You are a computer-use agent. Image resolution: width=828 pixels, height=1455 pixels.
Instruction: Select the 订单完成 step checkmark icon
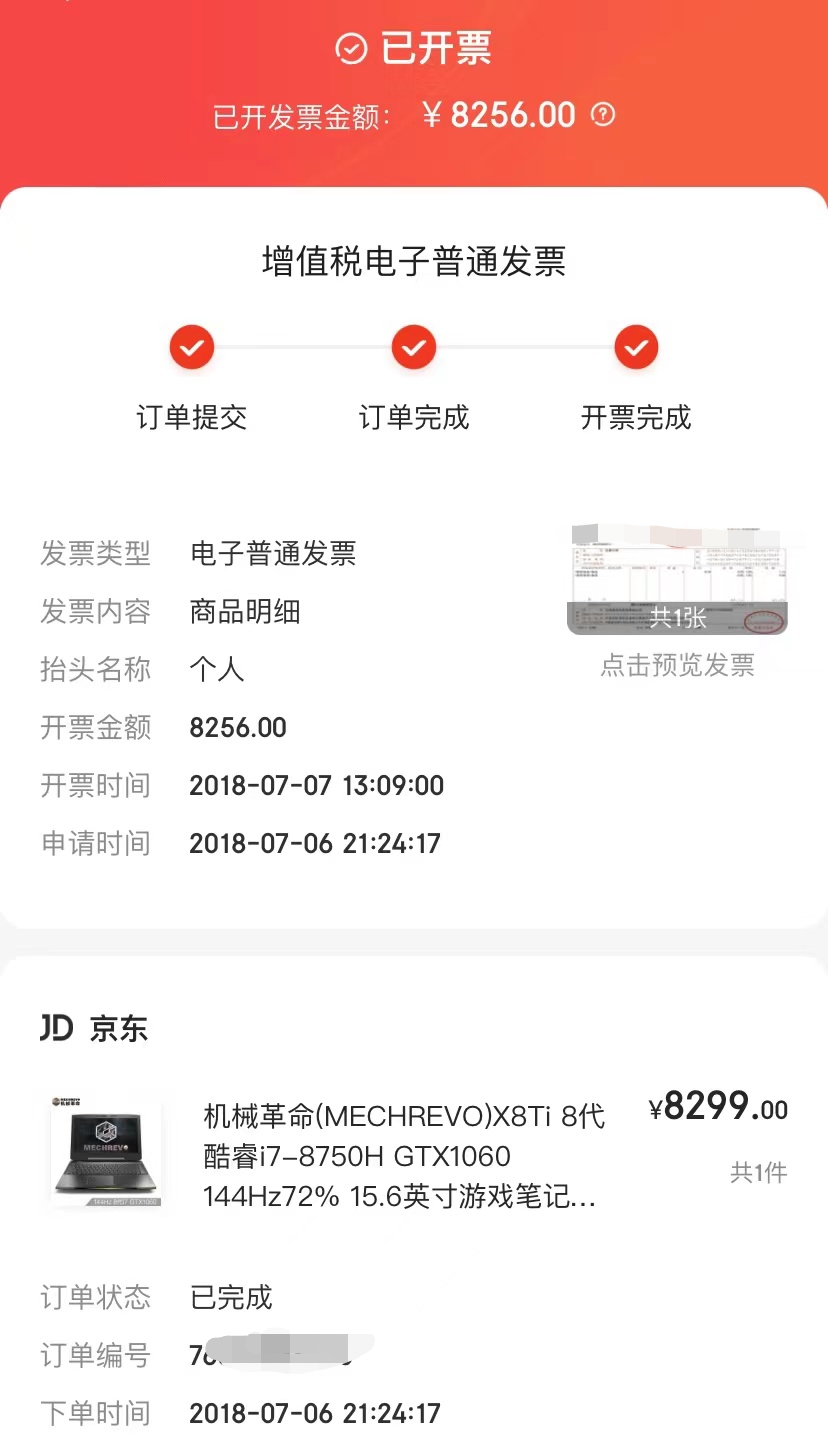[x=414, y=347]
